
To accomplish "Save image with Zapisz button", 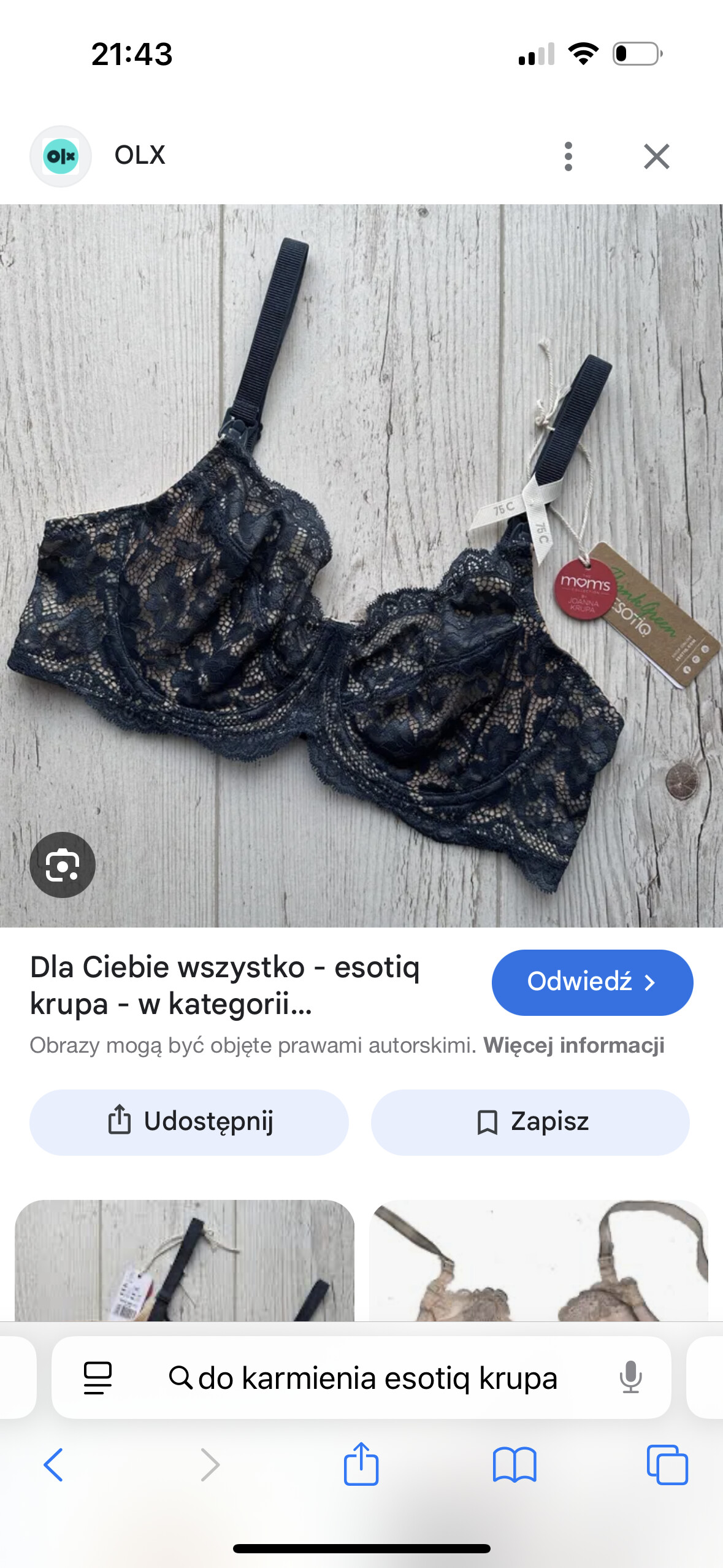I will (x=530, y=1122).
